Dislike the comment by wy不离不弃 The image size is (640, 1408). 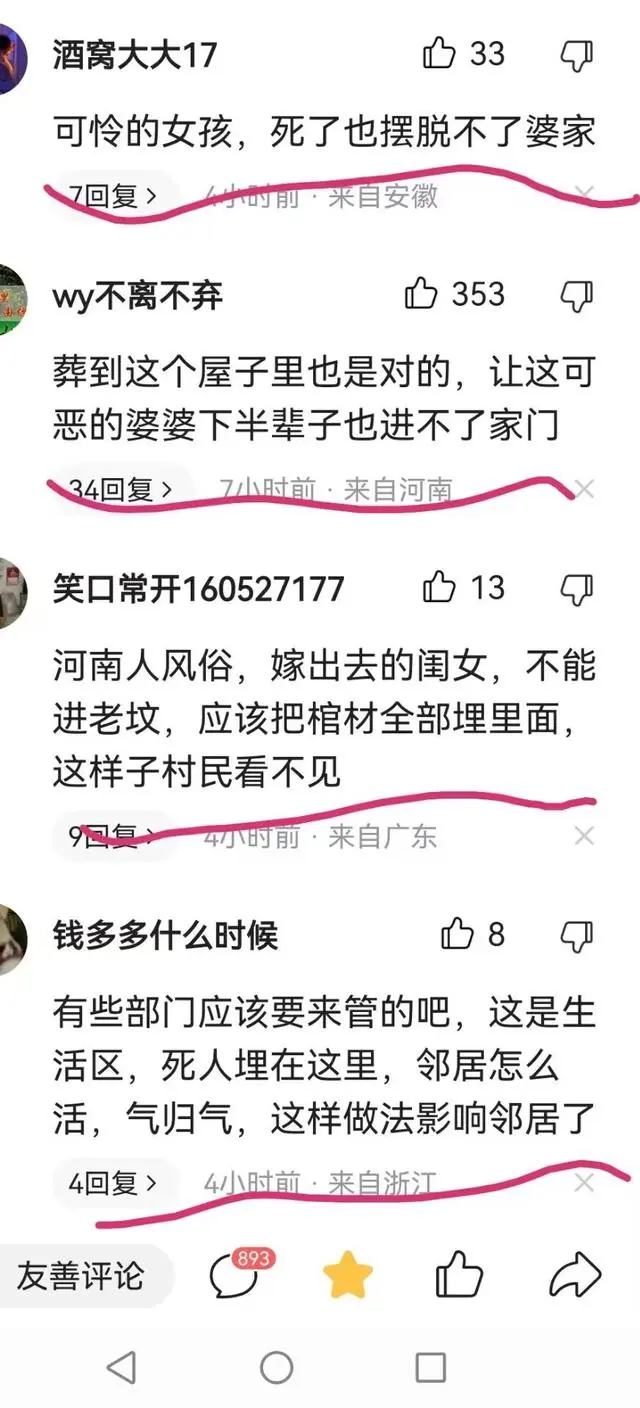(577, 296)
